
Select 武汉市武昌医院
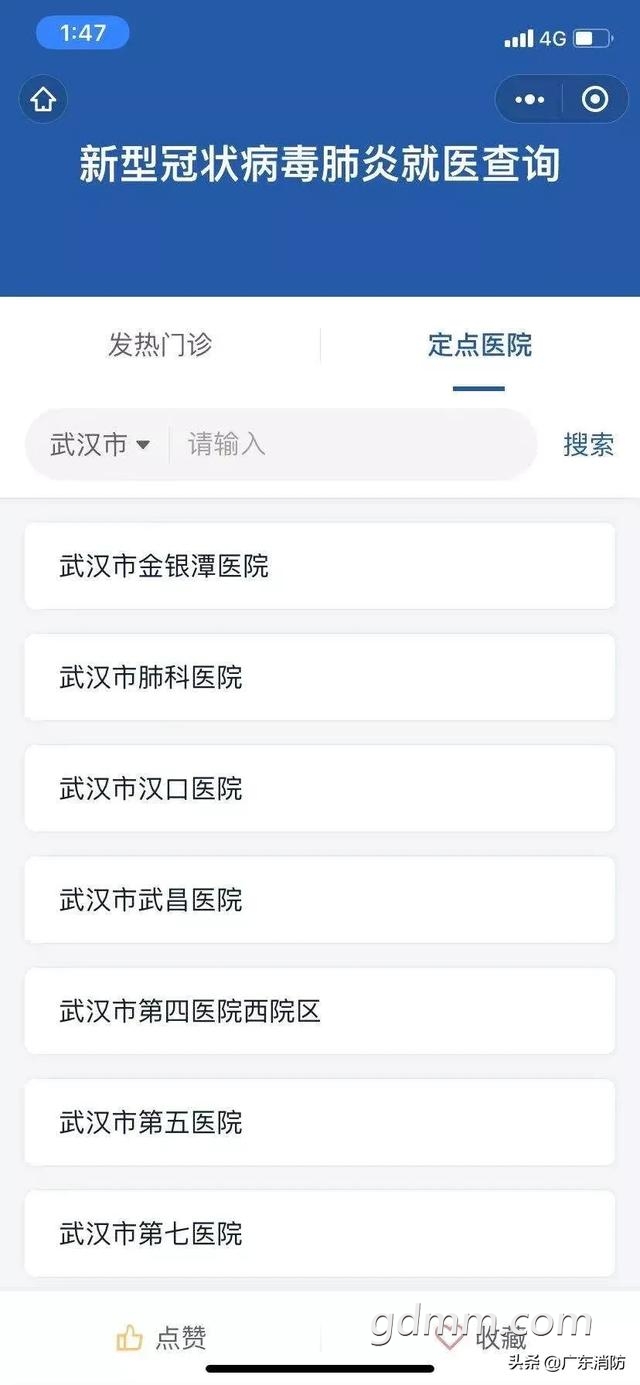(319, 899)
